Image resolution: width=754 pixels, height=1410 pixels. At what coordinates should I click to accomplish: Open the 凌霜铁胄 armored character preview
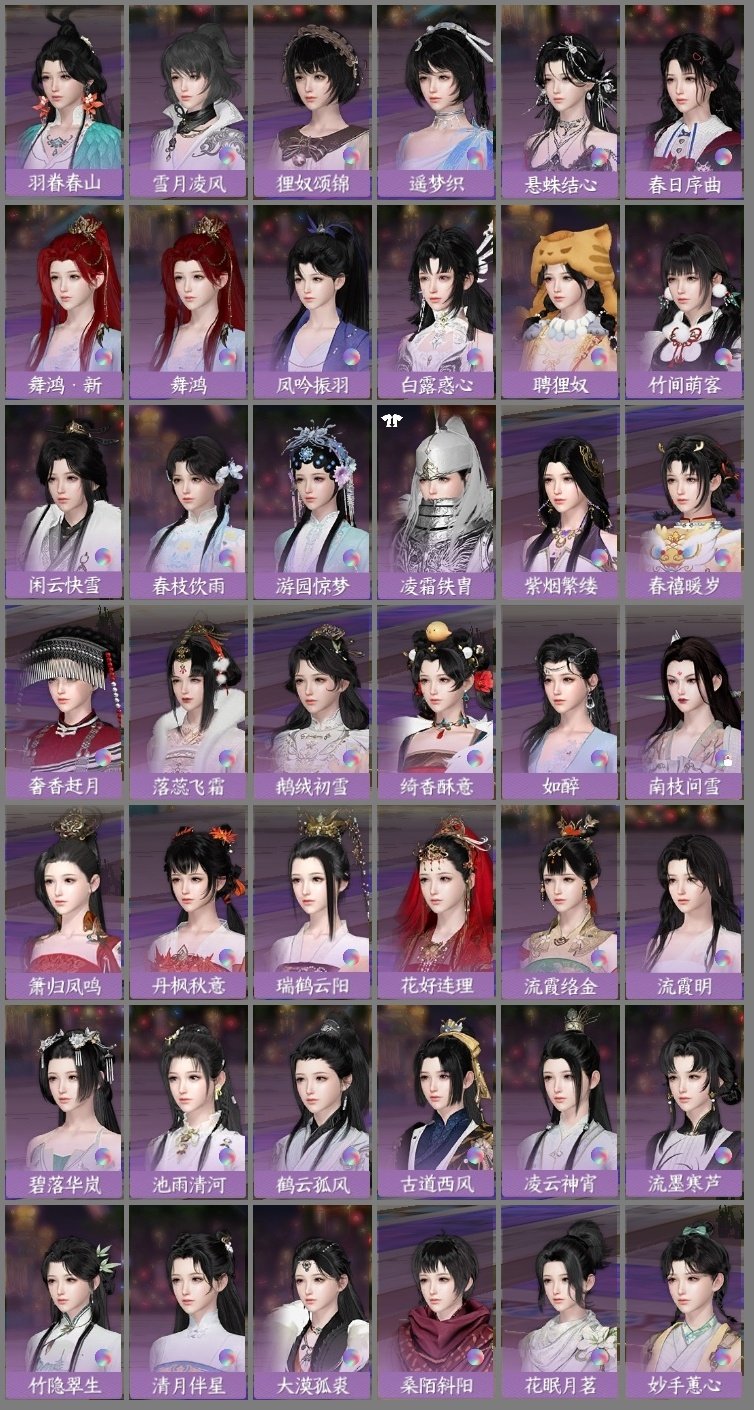[440, 490]
